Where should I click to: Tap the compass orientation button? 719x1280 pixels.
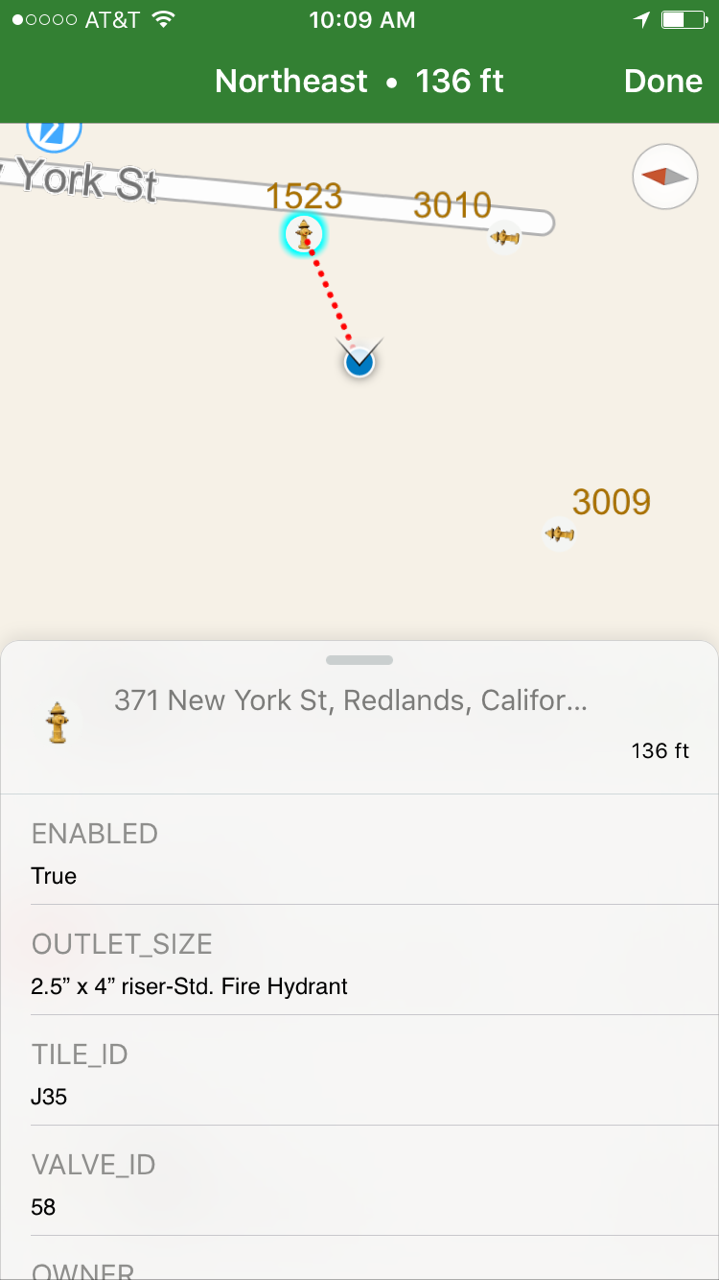(665, 177)
